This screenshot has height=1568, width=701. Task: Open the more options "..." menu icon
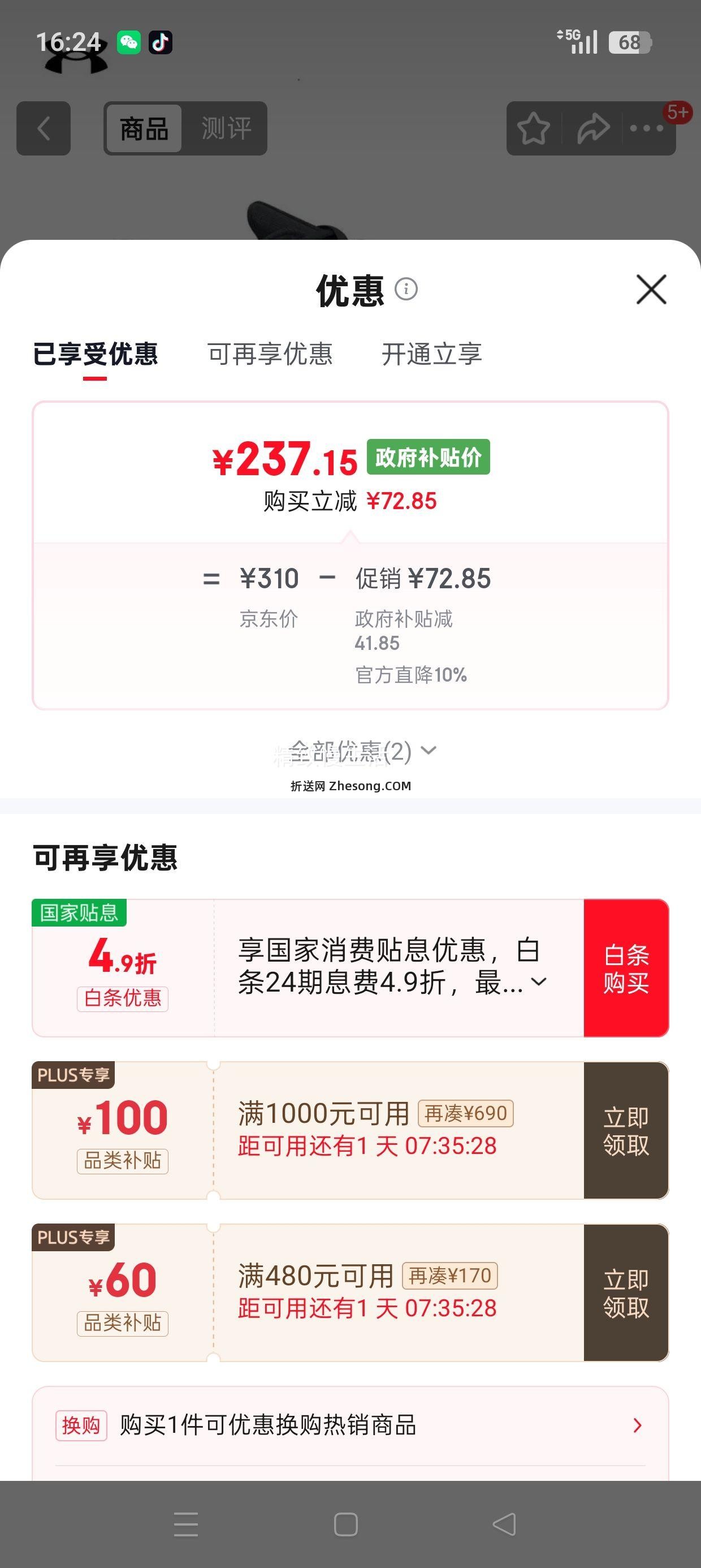tap(647, 128)
